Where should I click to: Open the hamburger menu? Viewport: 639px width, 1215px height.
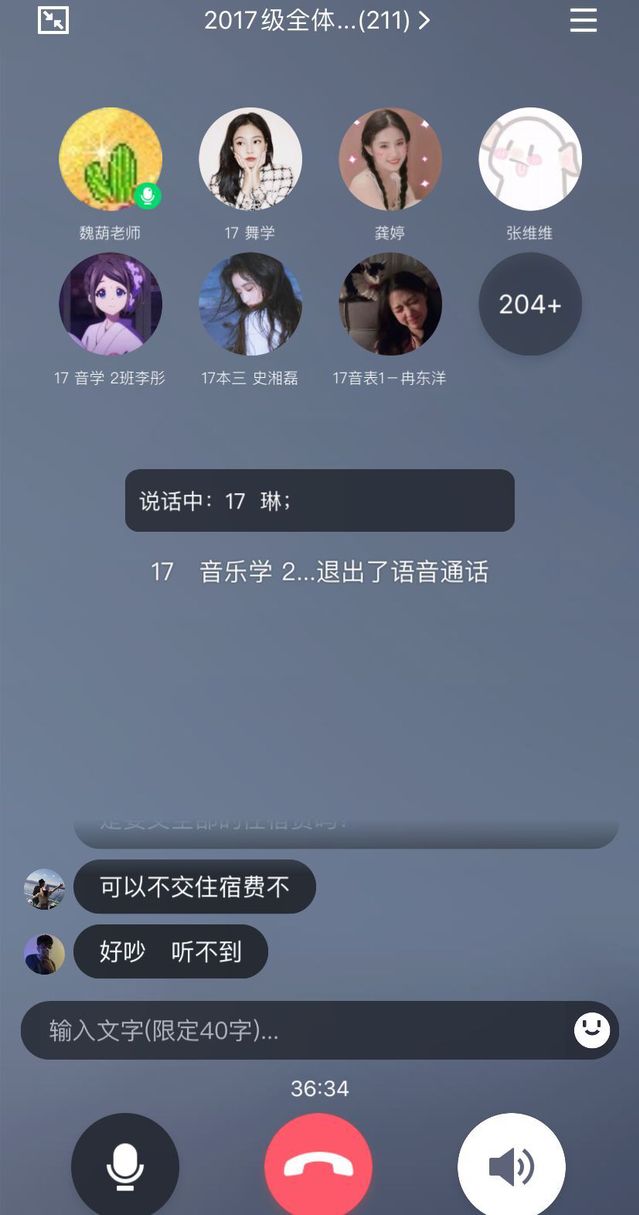tap(583, 20)
